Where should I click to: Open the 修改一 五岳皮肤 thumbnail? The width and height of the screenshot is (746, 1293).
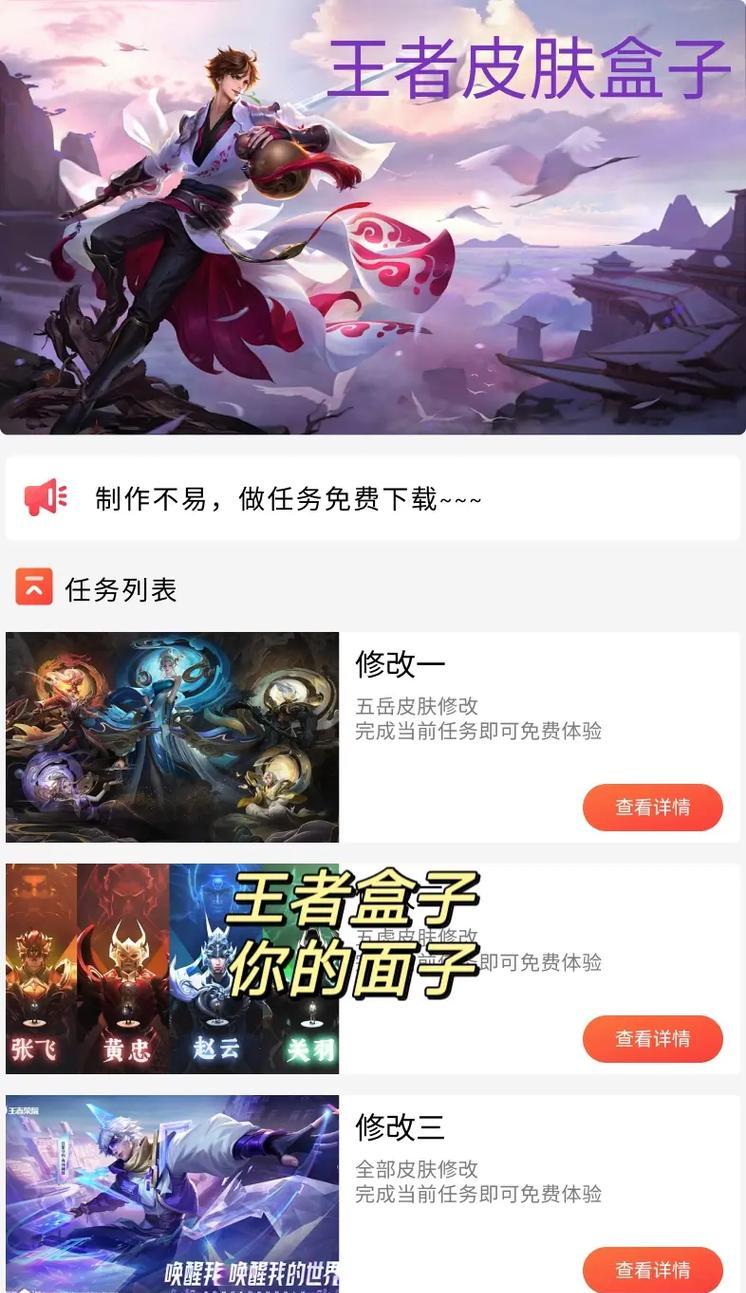coord(172,737)
